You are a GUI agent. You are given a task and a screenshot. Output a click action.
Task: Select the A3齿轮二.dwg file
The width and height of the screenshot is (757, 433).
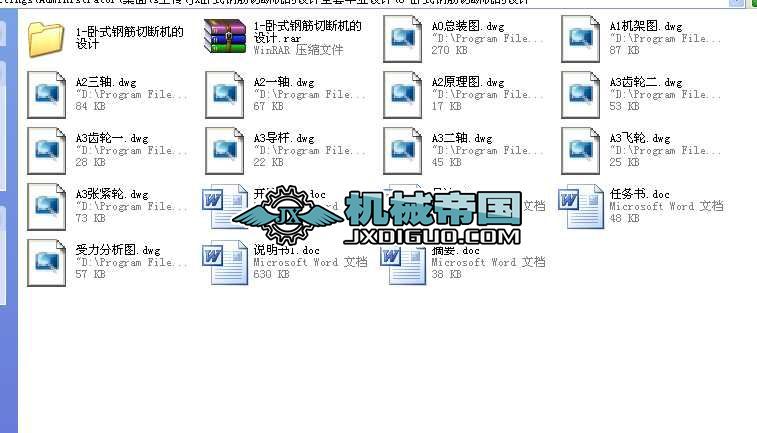(580, 94)
